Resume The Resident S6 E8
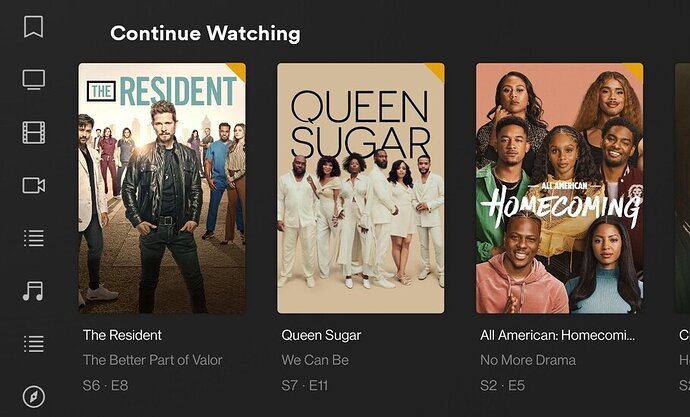Screen dimensions: 690x417 pos(162,188)
